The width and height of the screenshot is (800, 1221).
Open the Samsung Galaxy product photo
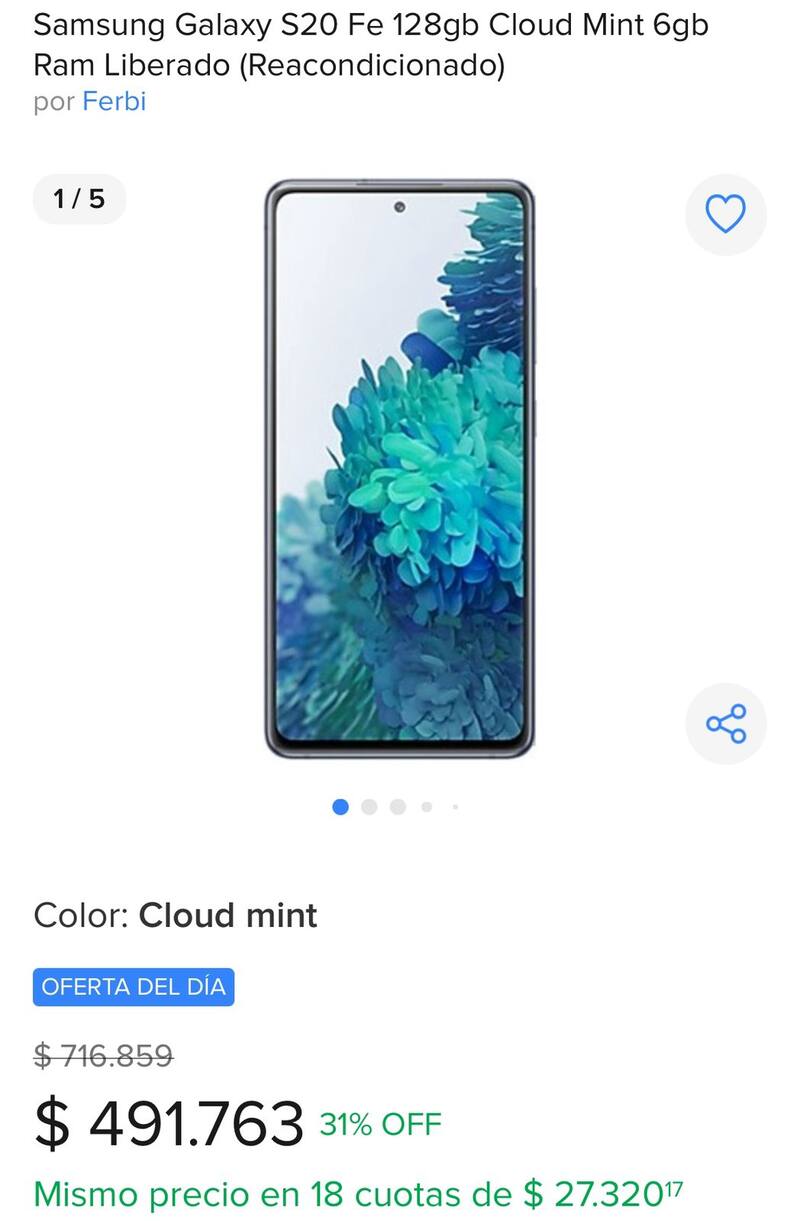(399, 470)
